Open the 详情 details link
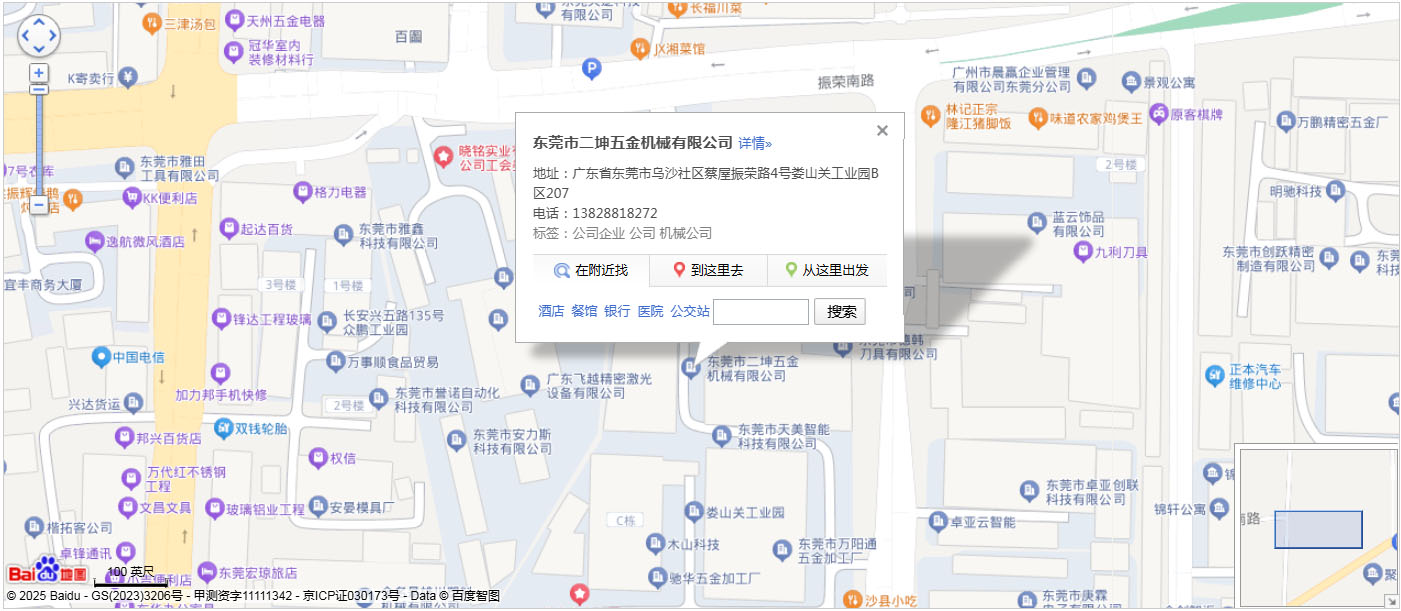The height and width of the screenshot is (611, 1401). click(755, 143)
